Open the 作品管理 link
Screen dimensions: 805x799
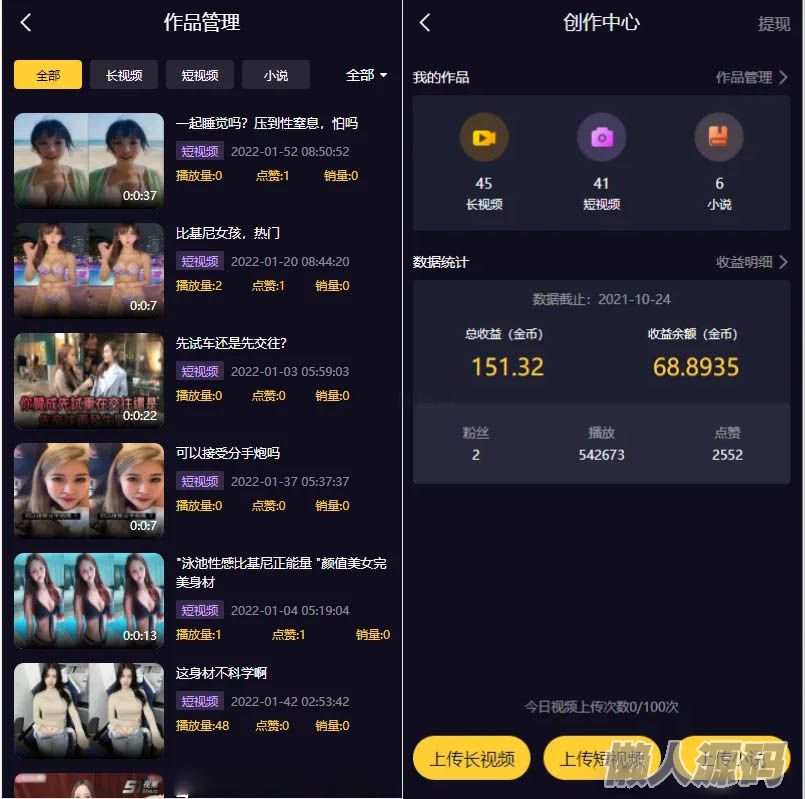tap(751, 77)
